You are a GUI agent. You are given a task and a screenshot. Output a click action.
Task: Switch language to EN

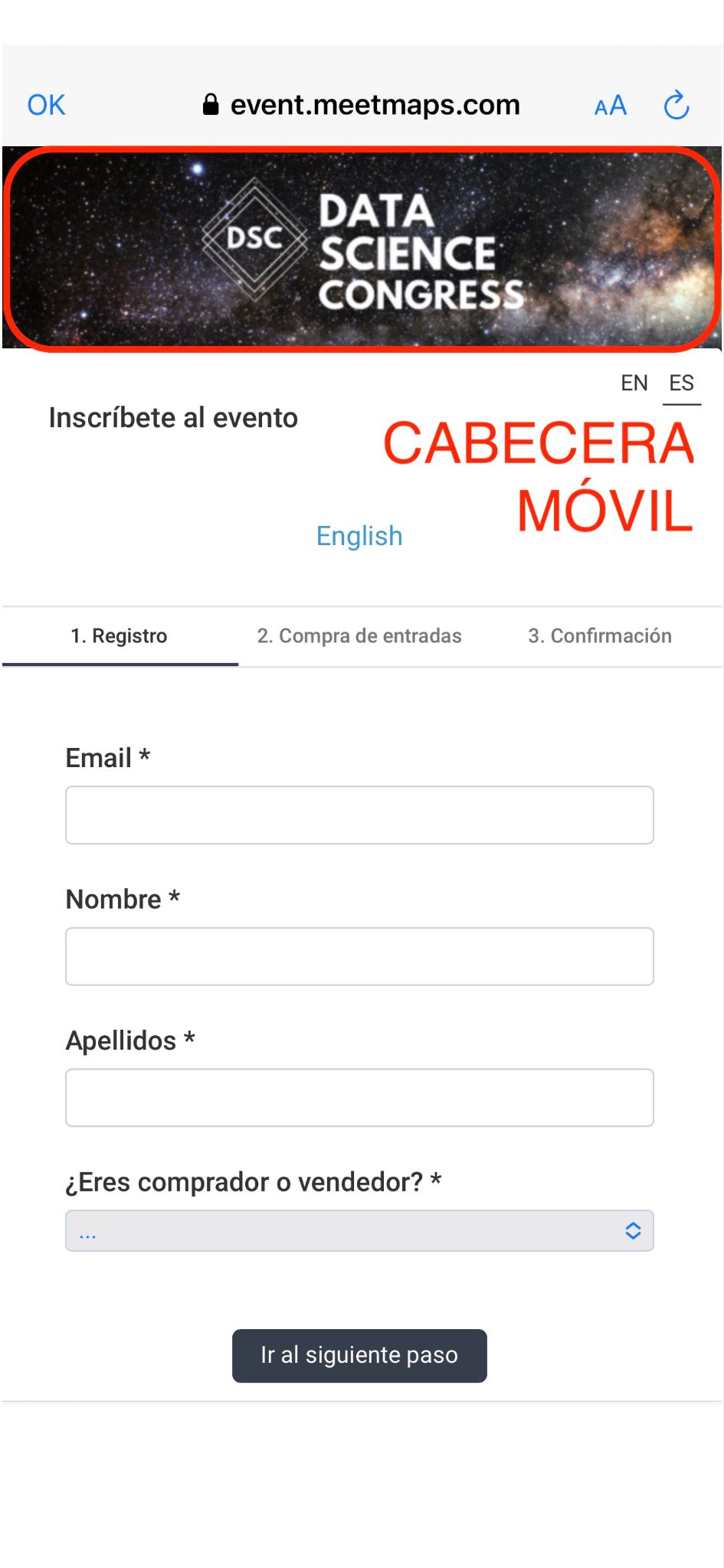click(x=634, y=383)
